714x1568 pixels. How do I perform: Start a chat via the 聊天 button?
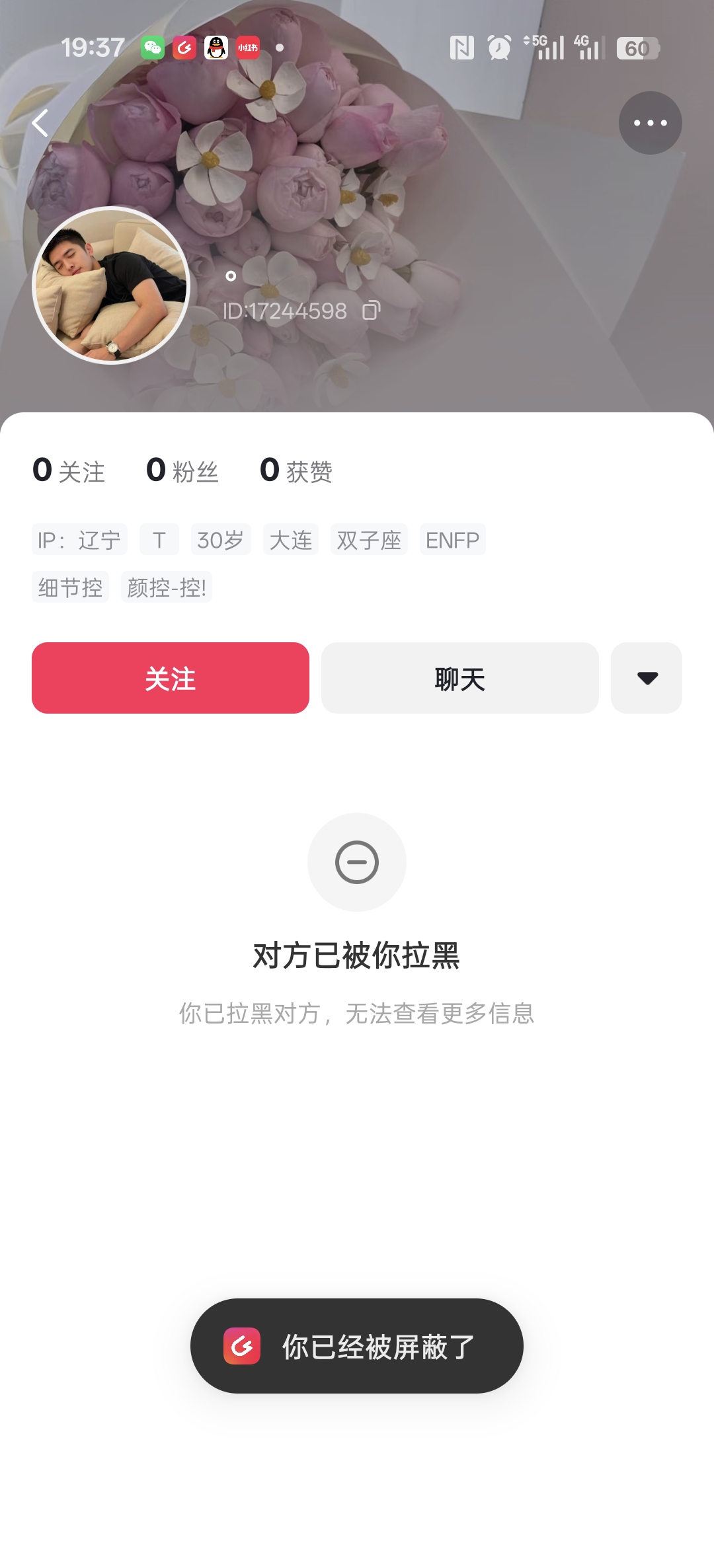pos(459,678)
